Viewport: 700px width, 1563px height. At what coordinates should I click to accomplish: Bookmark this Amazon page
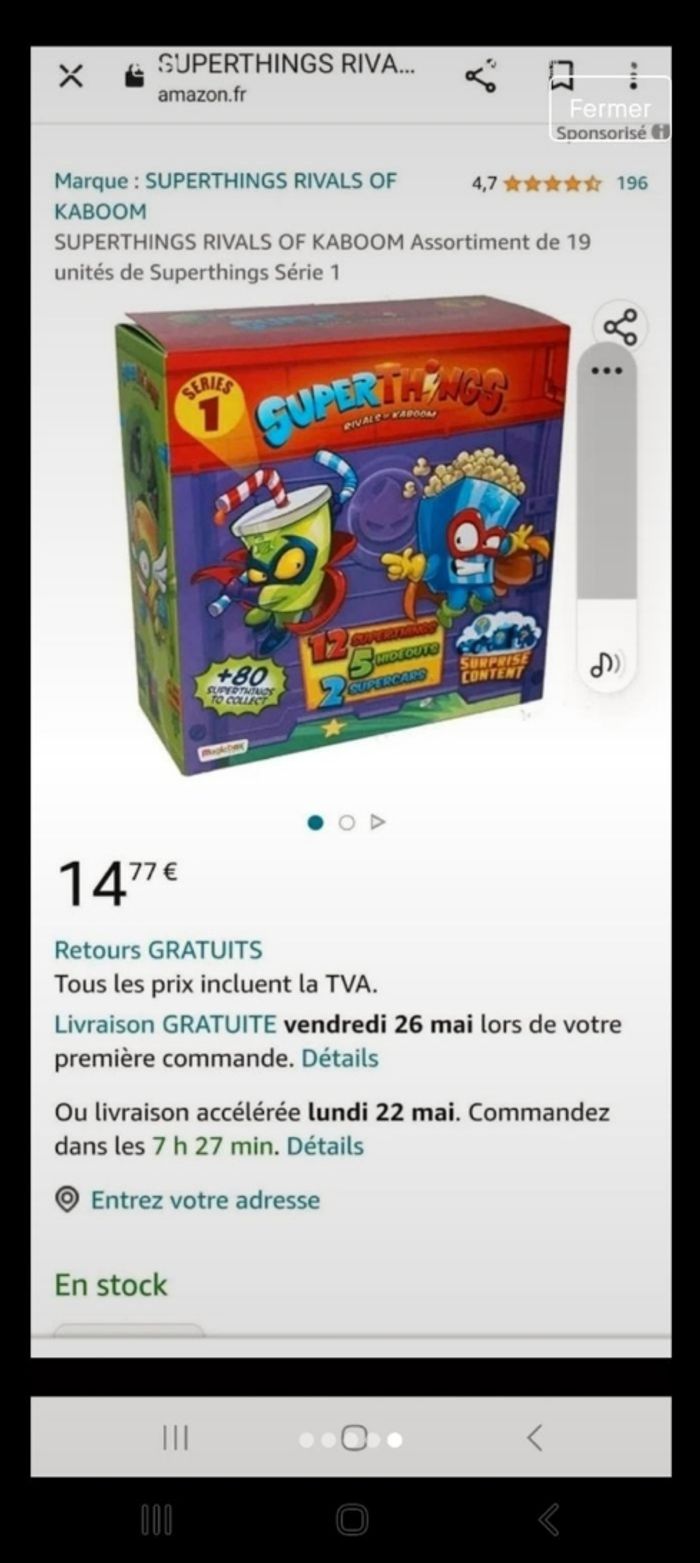tap(562, 74)
